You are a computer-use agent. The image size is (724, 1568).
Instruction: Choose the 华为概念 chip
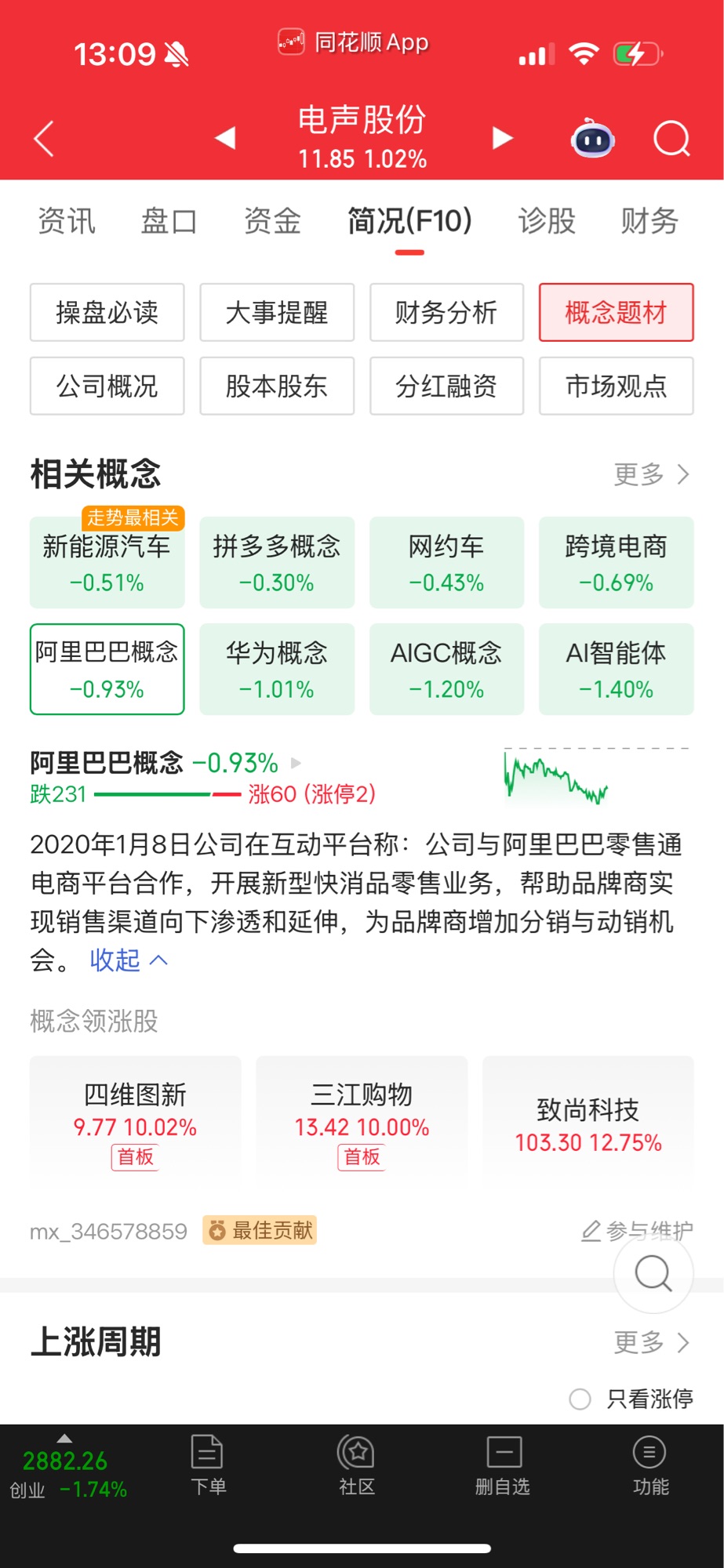tap(277, 669)
